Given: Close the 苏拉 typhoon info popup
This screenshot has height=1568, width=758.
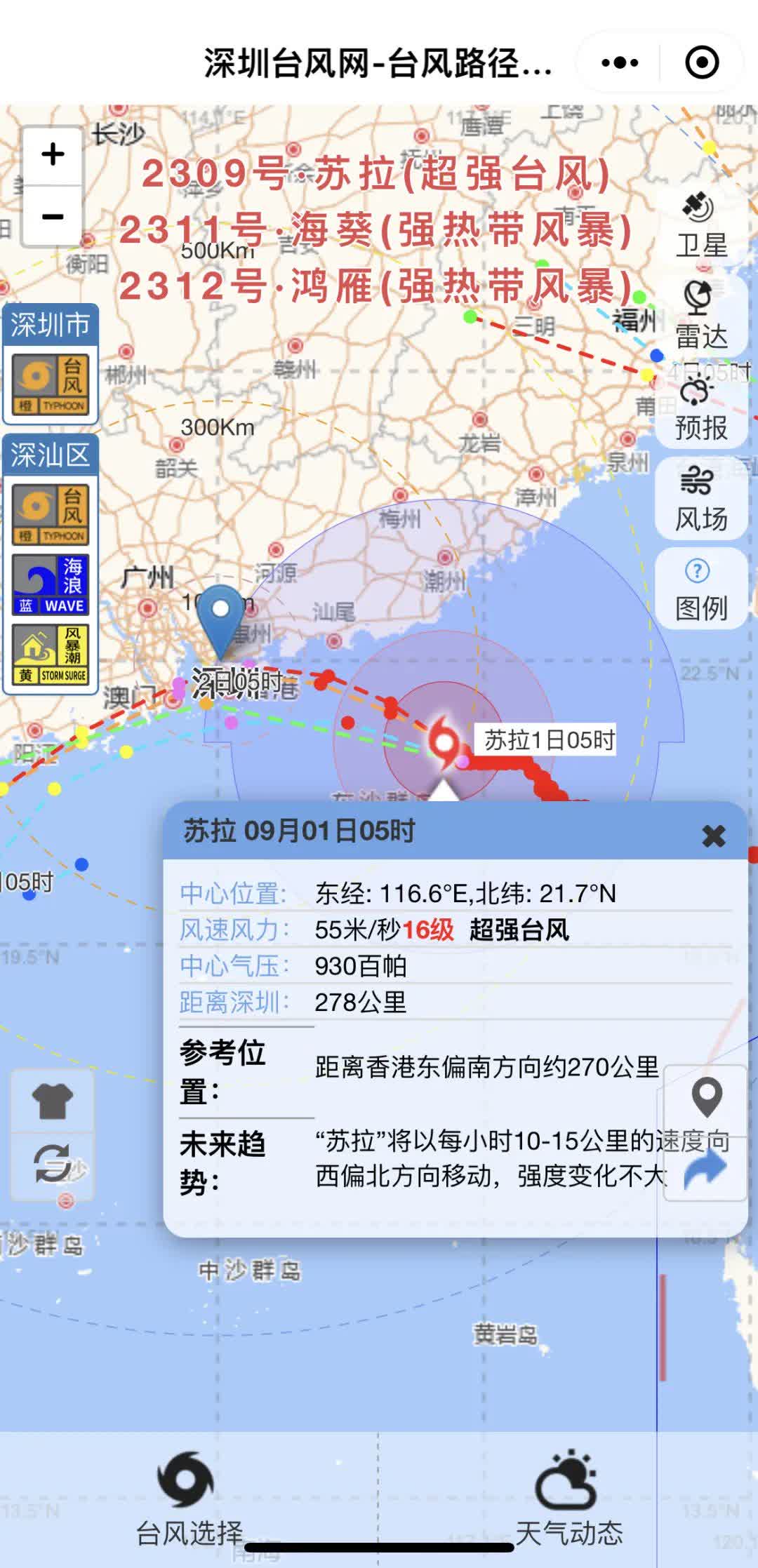Looking at the screenshot, I should pos(713,836).
